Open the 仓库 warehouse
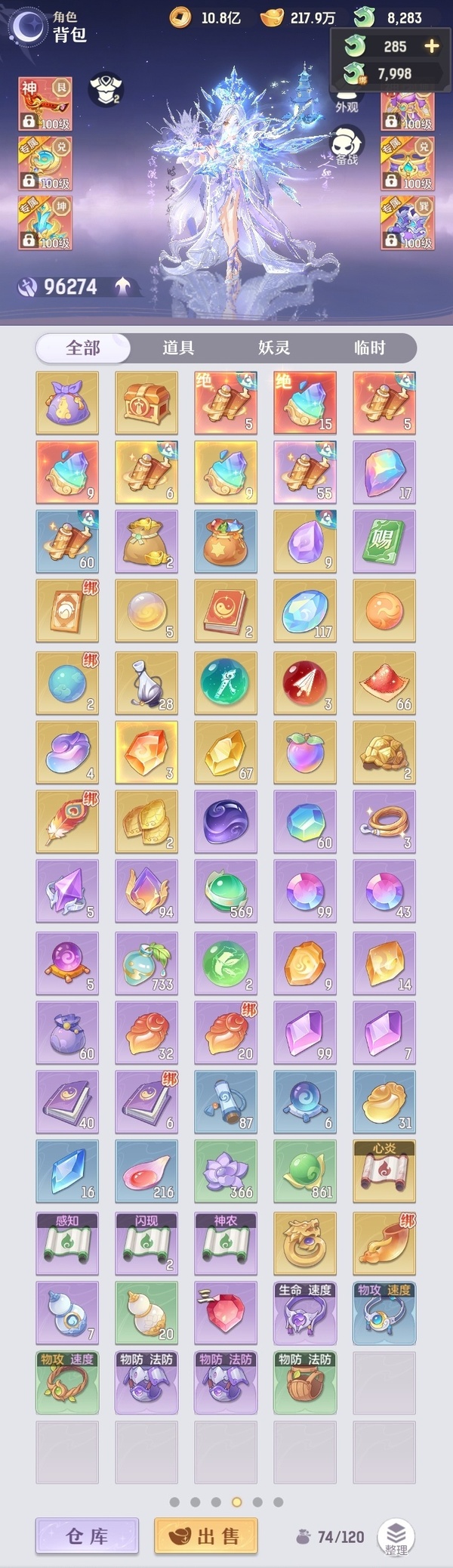 tap(87, 1536)
